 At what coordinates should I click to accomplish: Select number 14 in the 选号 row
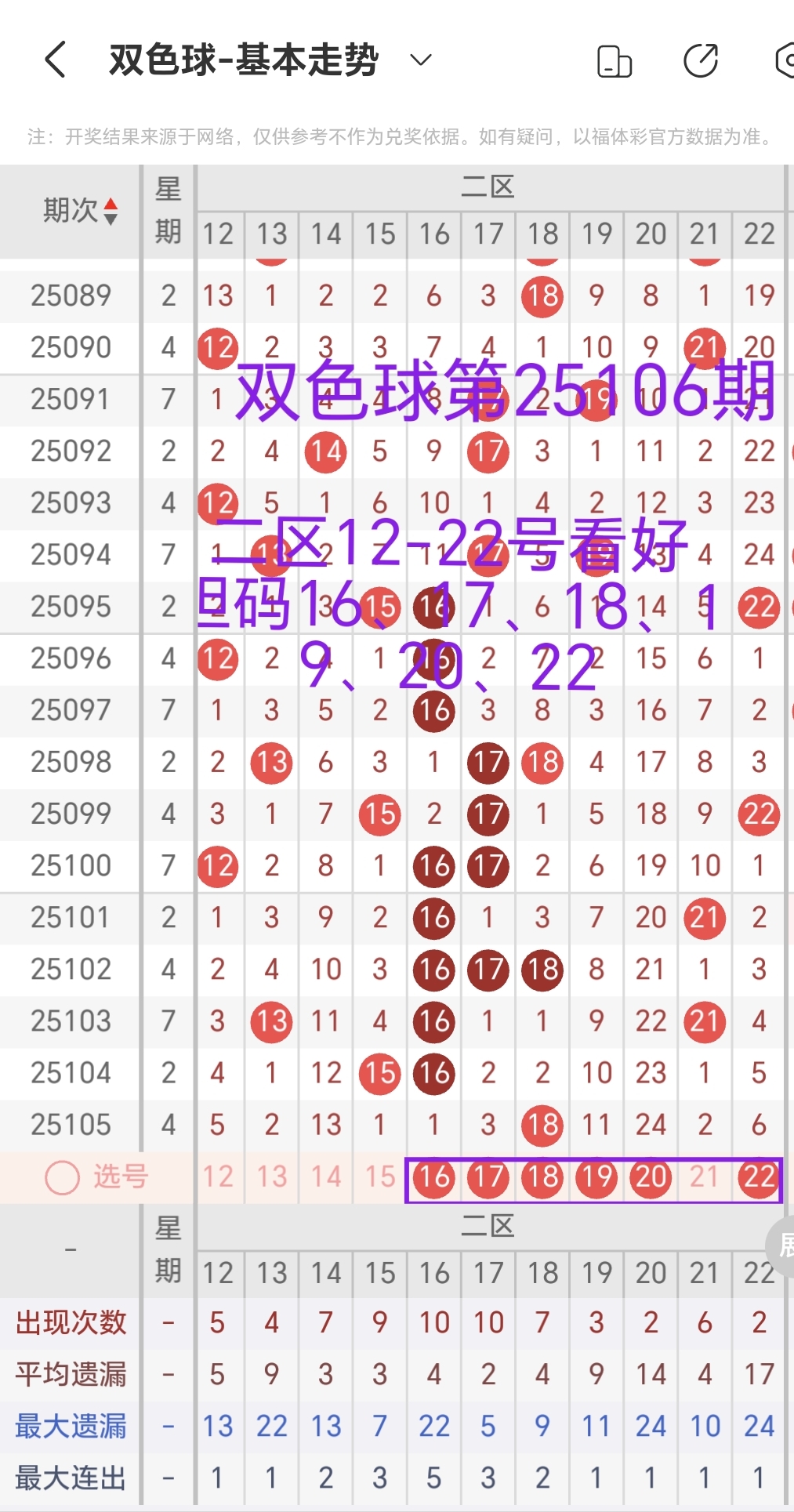(x=325, y=1177)
